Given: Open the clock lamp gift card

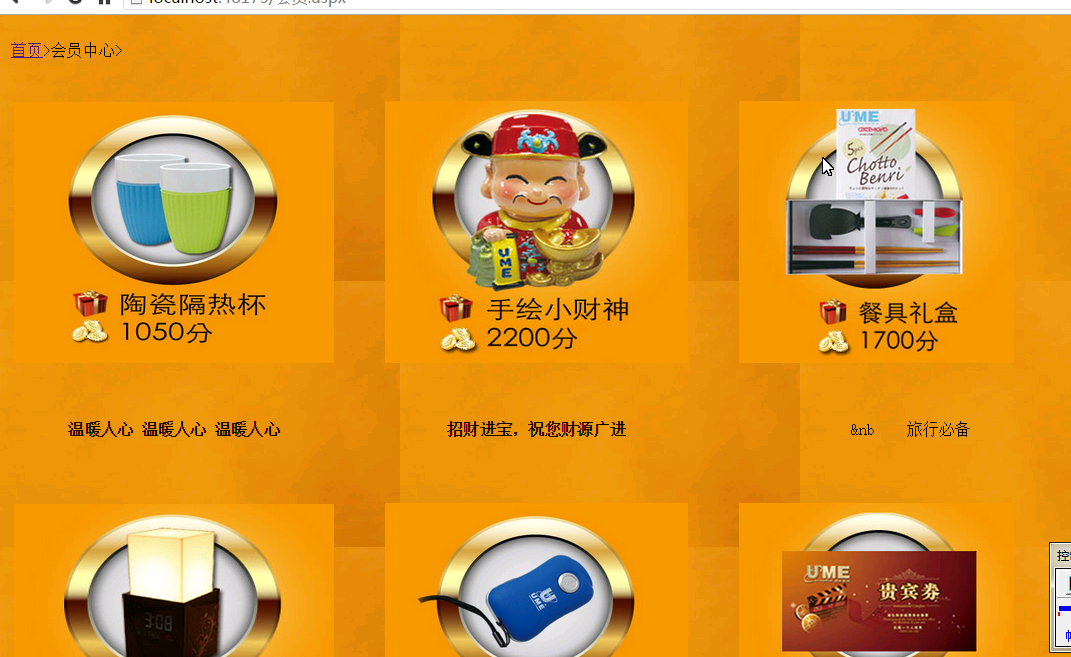Looking at the screenshot, I should (x=173, y=585).
